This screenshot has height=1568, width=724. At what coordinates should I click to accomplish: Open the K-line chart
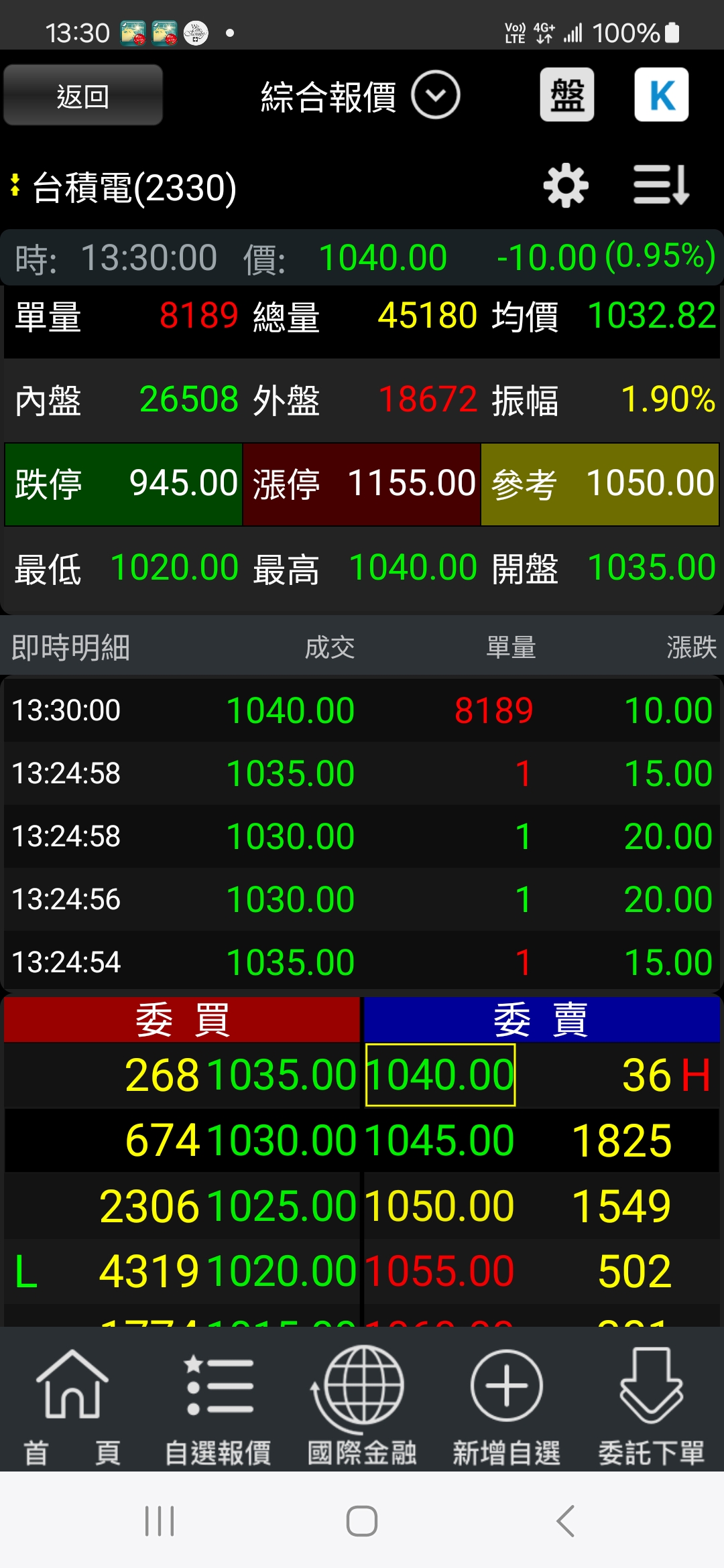click(661, 95)
